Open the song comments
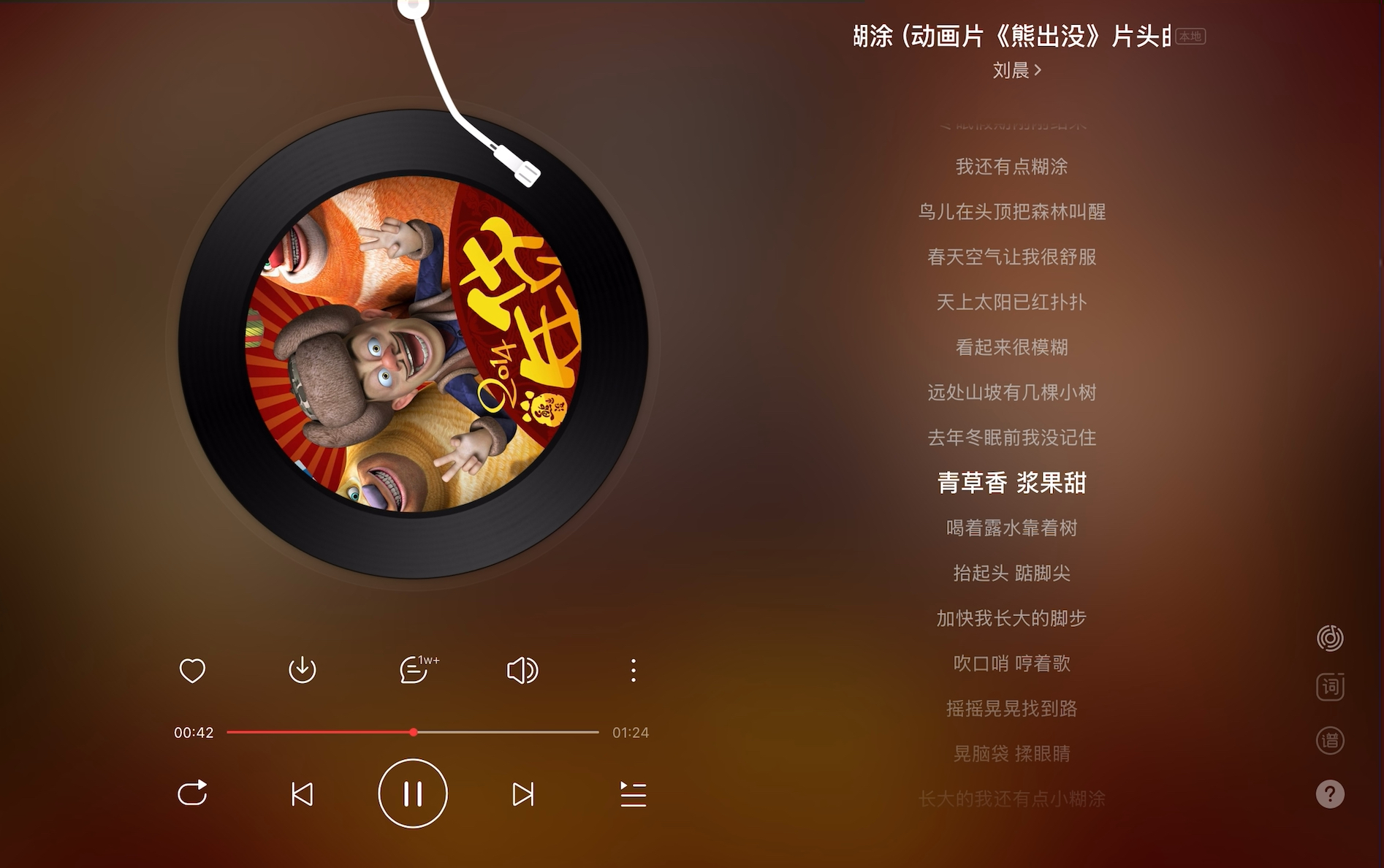The height and width of the screenshot is (868, 1384). (414, 670)
